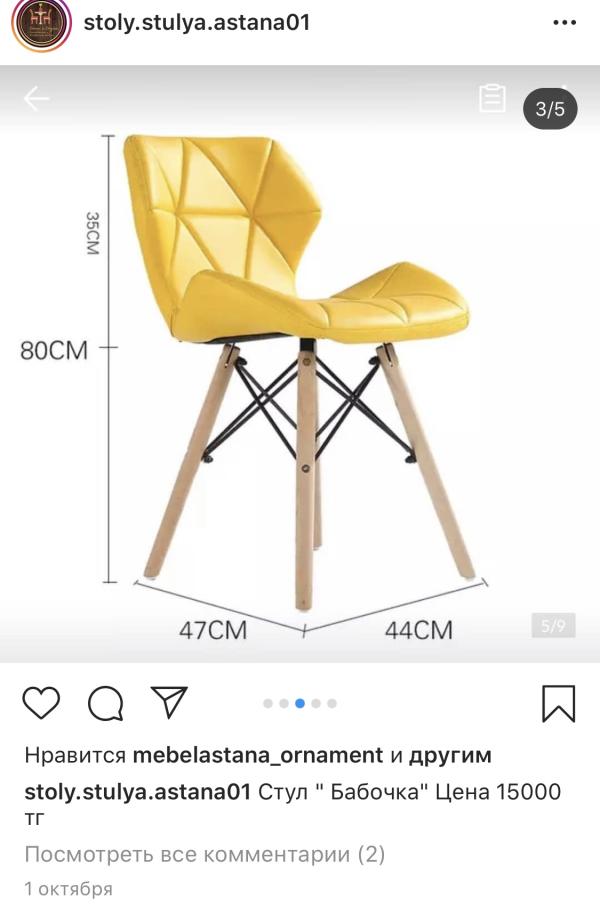This screenshot has width=600, height=923.
Task: Open the mebelastana_ornament profile
Action: (257, 755)
